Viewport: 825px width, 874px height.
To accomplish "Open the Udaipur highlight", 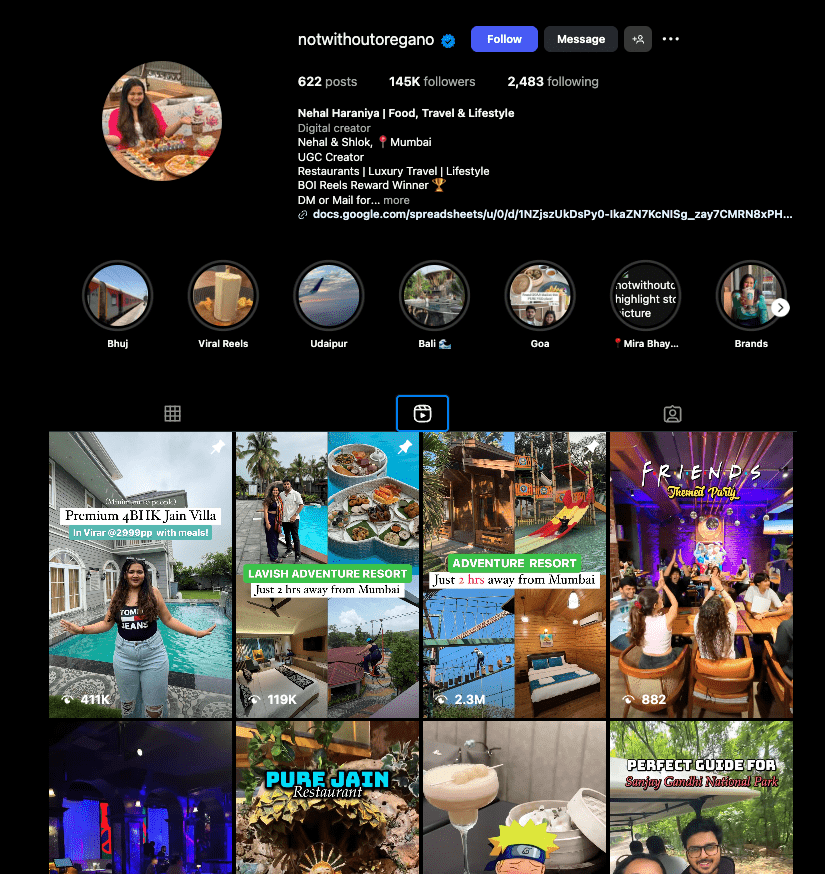I will pos(329,297).
